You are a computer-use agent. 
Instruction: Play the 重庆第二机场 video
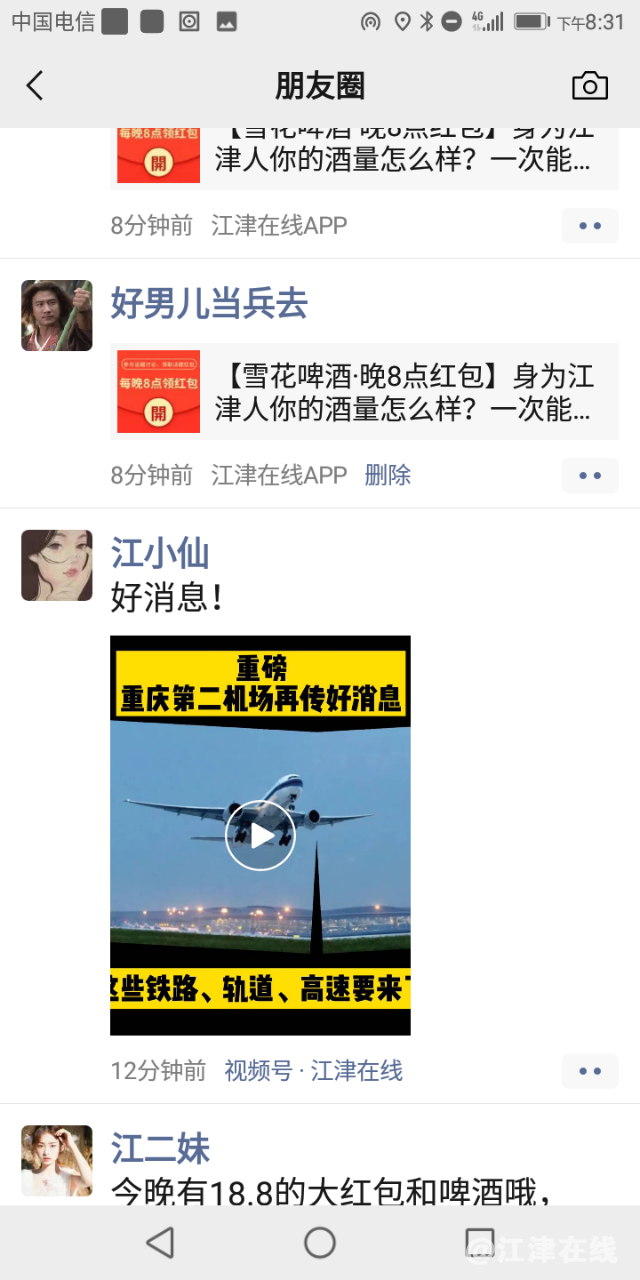[260, 835]
